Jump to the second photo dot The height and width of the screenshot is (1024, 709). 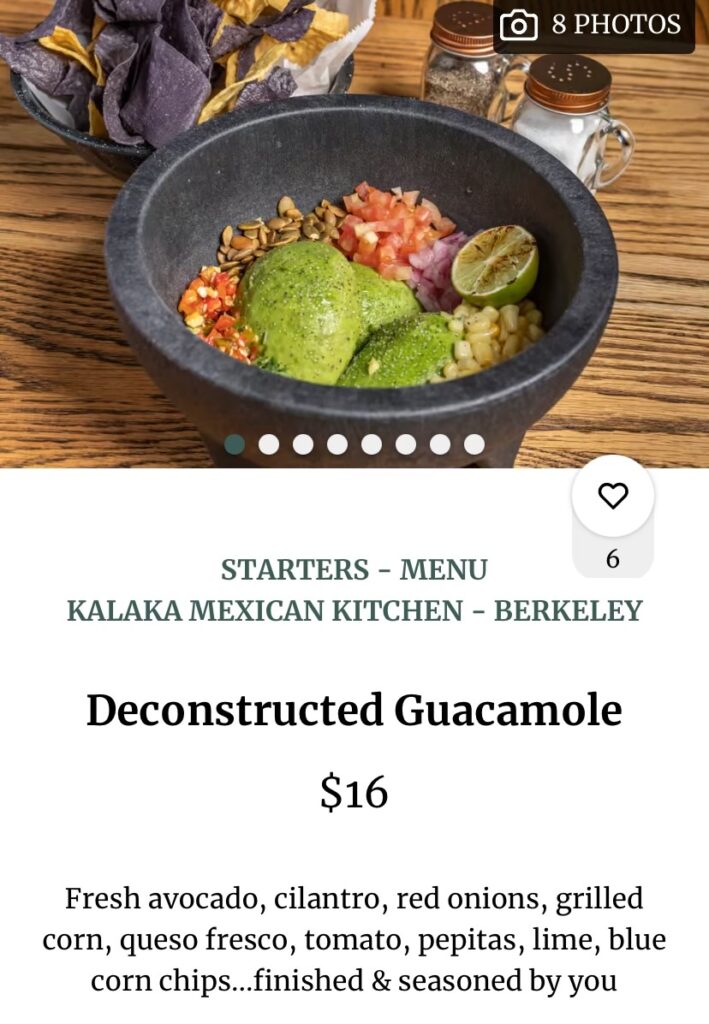(x=269, y=444)
